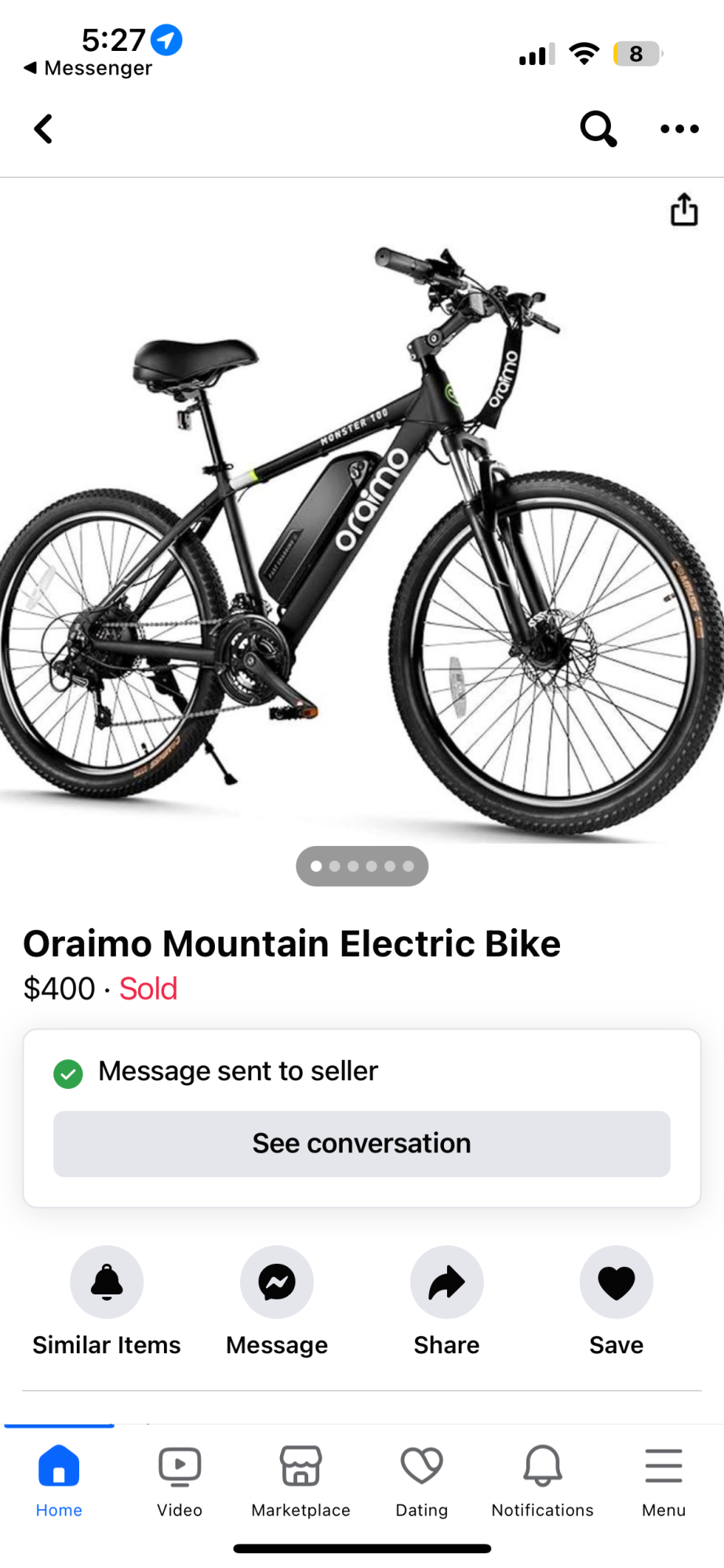Tap the search icon in the top bar
Image resolution: width=724 pixels, height=1568 pixels.
[x=598, y=129]
